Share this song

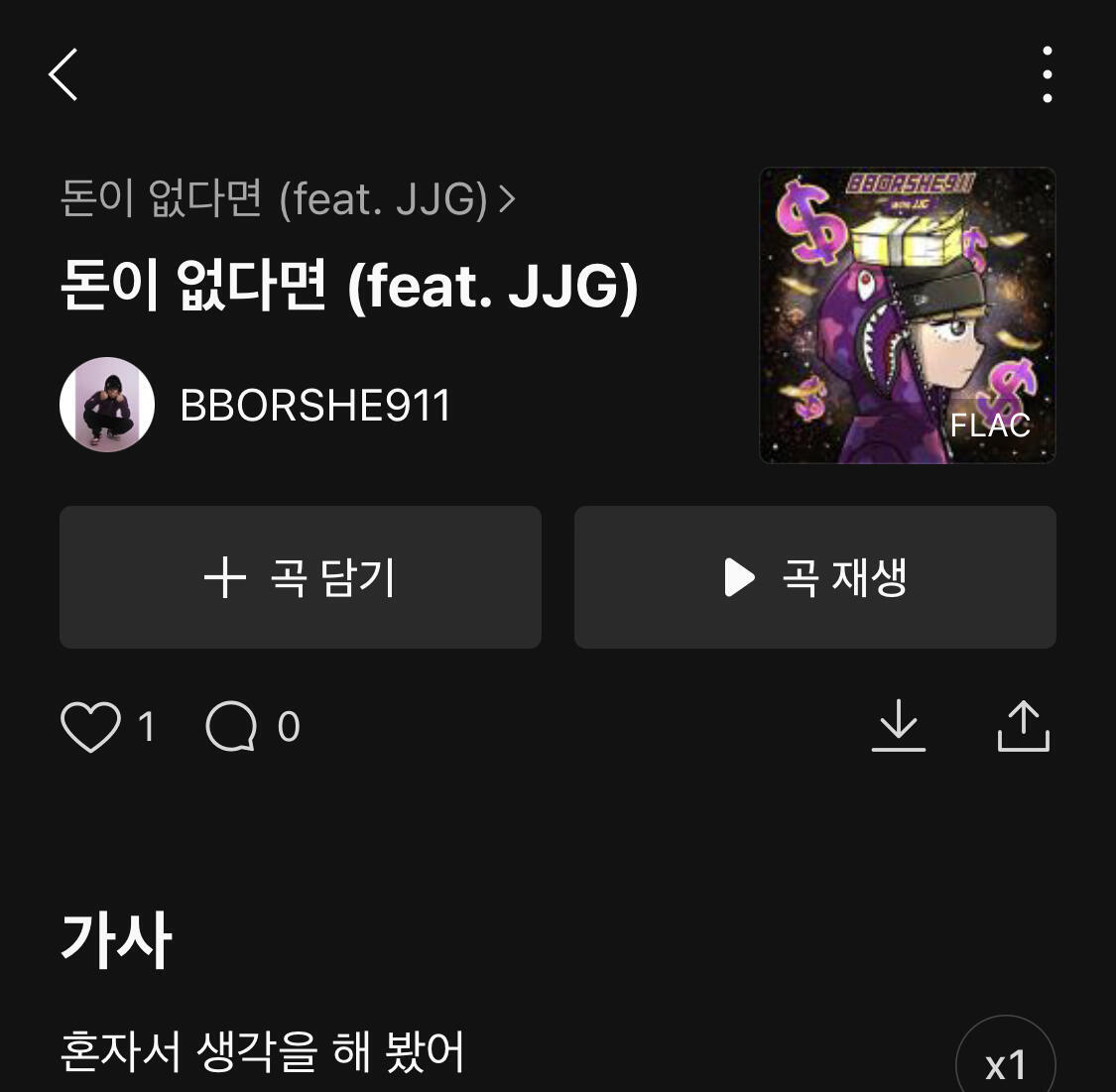[1023, 725]
